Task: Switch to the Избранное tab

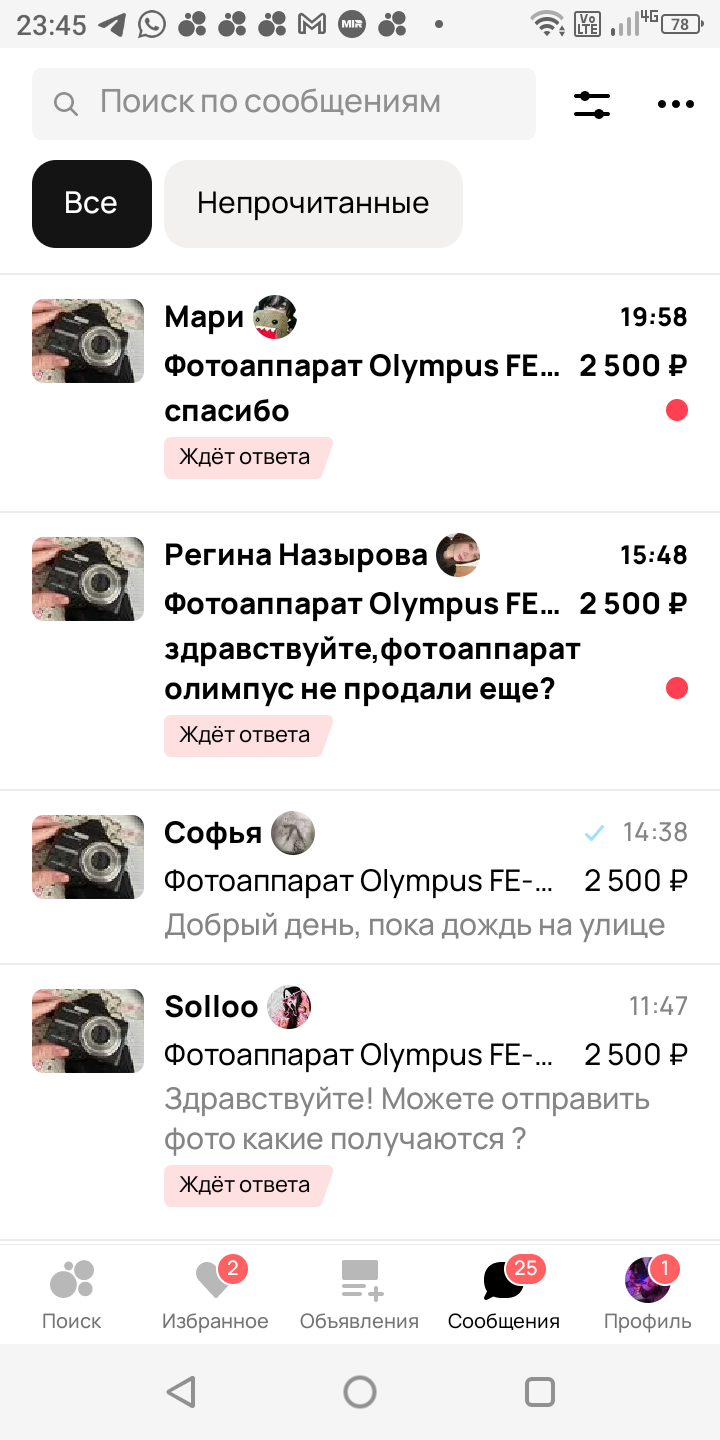Action: coord(215,1294)
